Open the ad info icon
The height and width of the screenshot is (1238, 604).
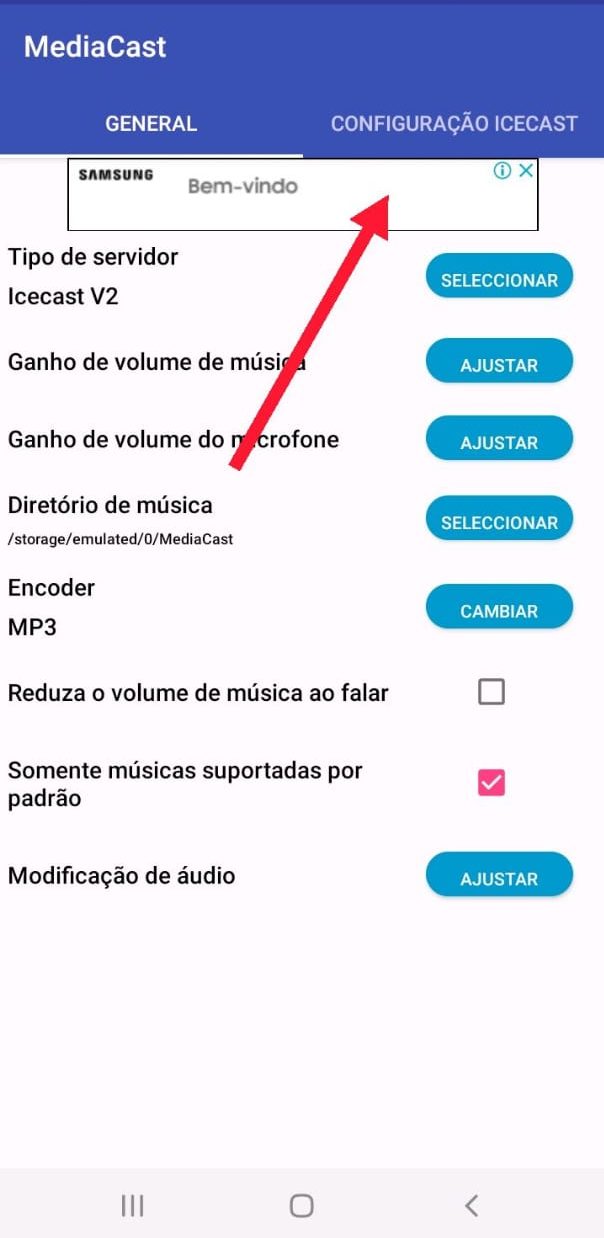click(x=503, y=171)
